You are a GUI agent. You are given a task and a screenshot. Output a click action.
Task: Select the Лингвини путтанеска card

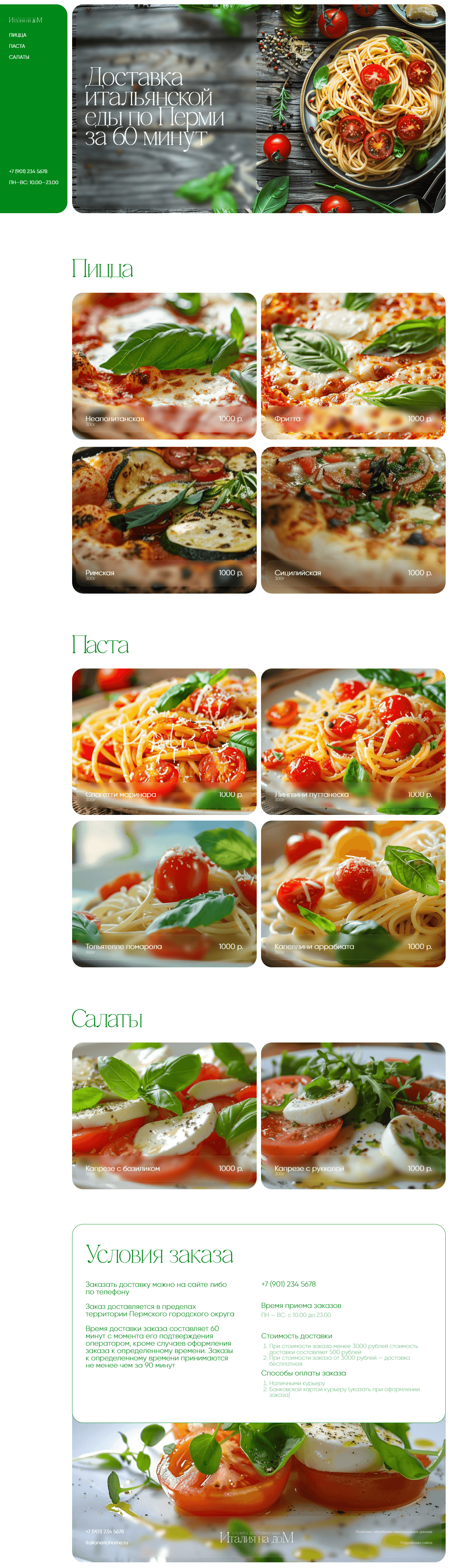[353, 741]
